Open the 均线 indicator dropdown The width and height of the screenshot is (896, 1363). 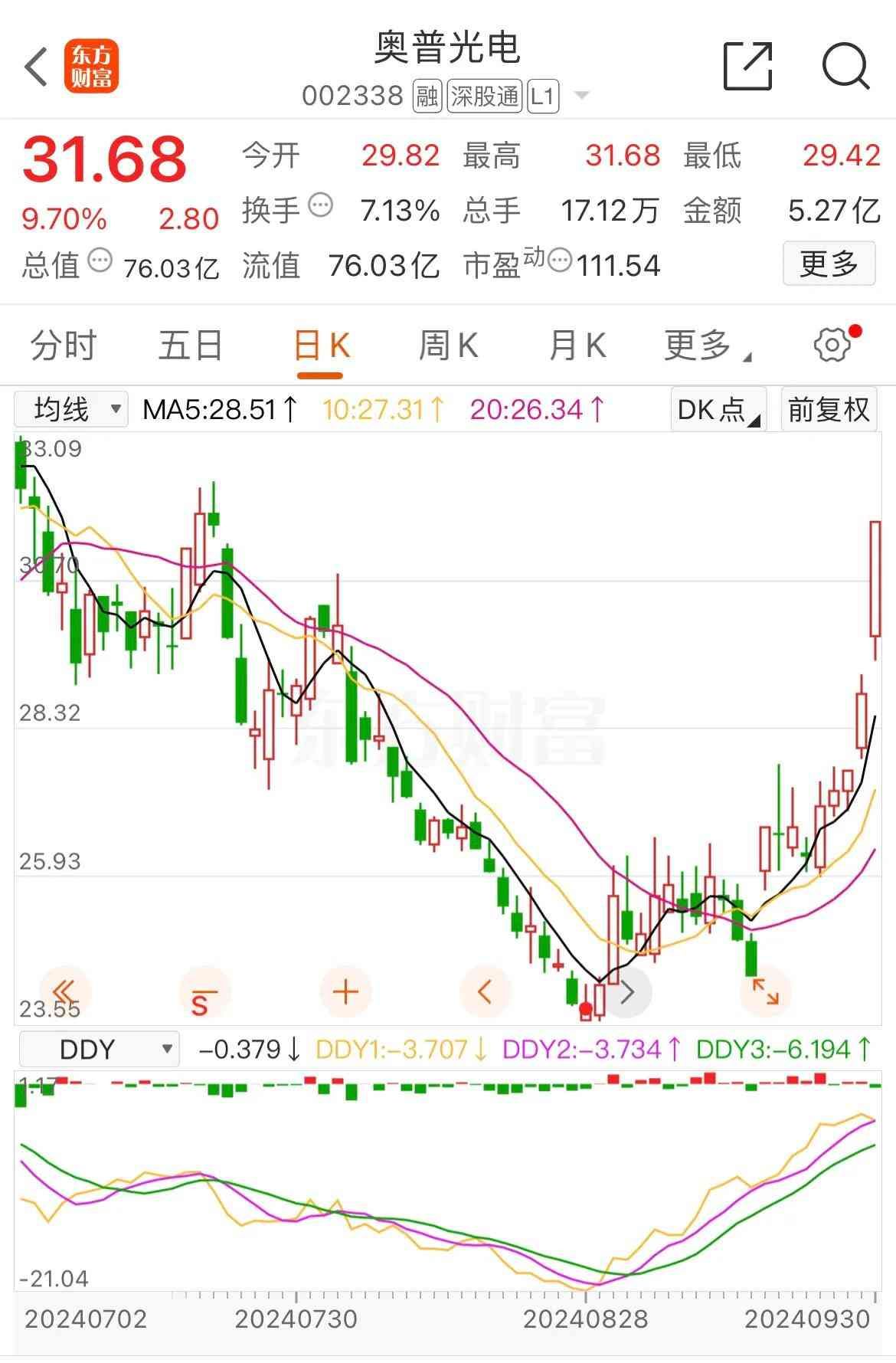coord(70,409)
